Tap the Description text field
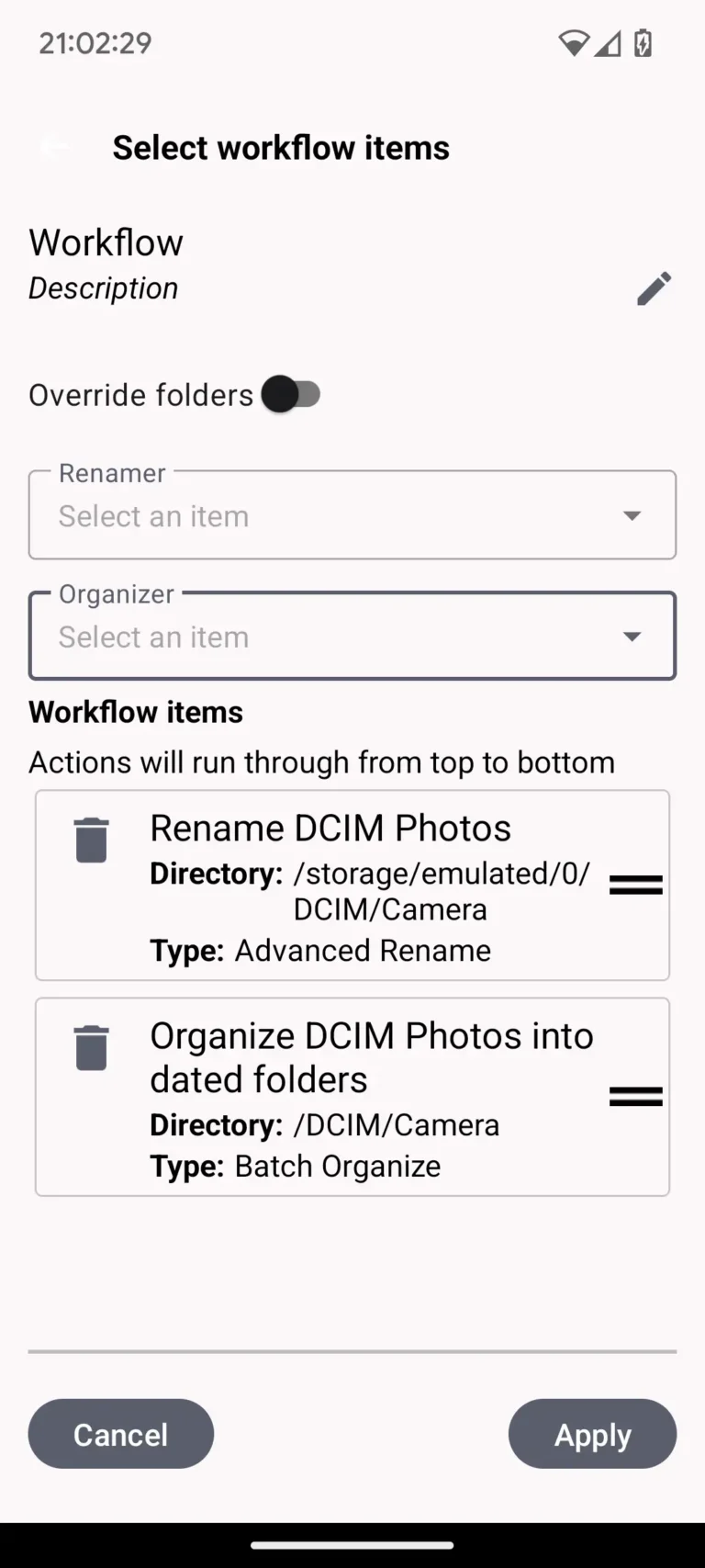The width and height of the screenshot is (705, 1568). (103, 288)
